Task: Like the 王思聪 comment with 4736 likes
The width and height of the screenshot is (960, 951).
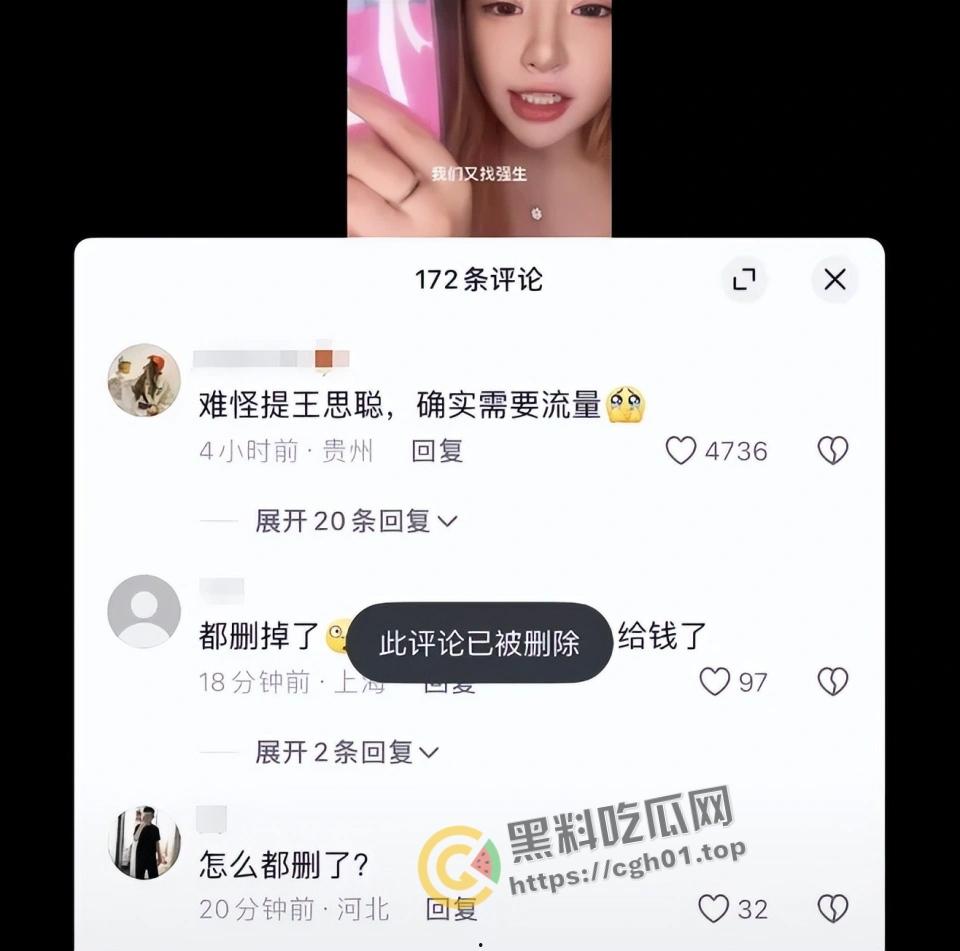Action: pos(681,451)
